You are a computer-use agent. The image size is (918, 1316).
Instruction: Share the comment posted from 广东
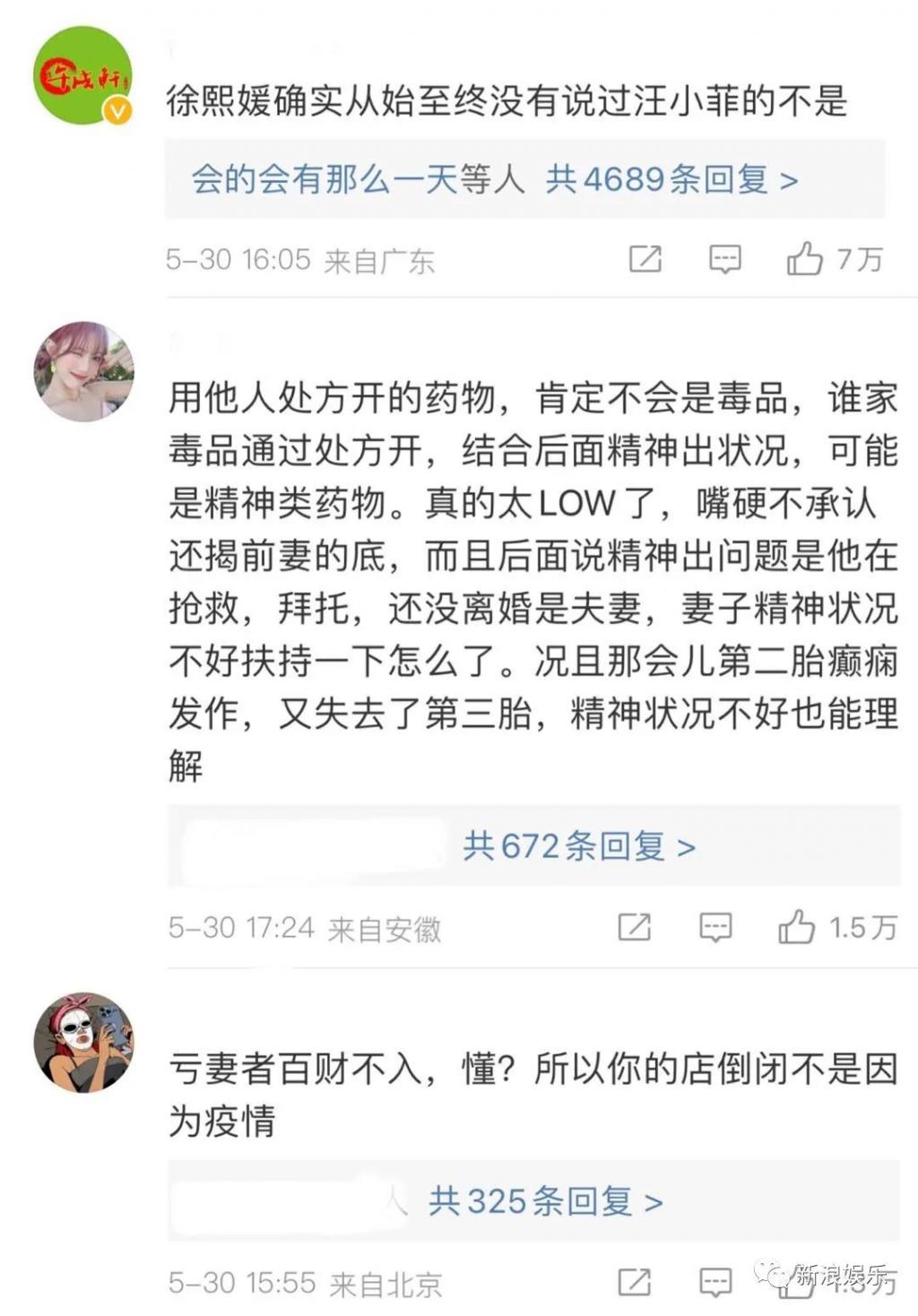point(645,259)
